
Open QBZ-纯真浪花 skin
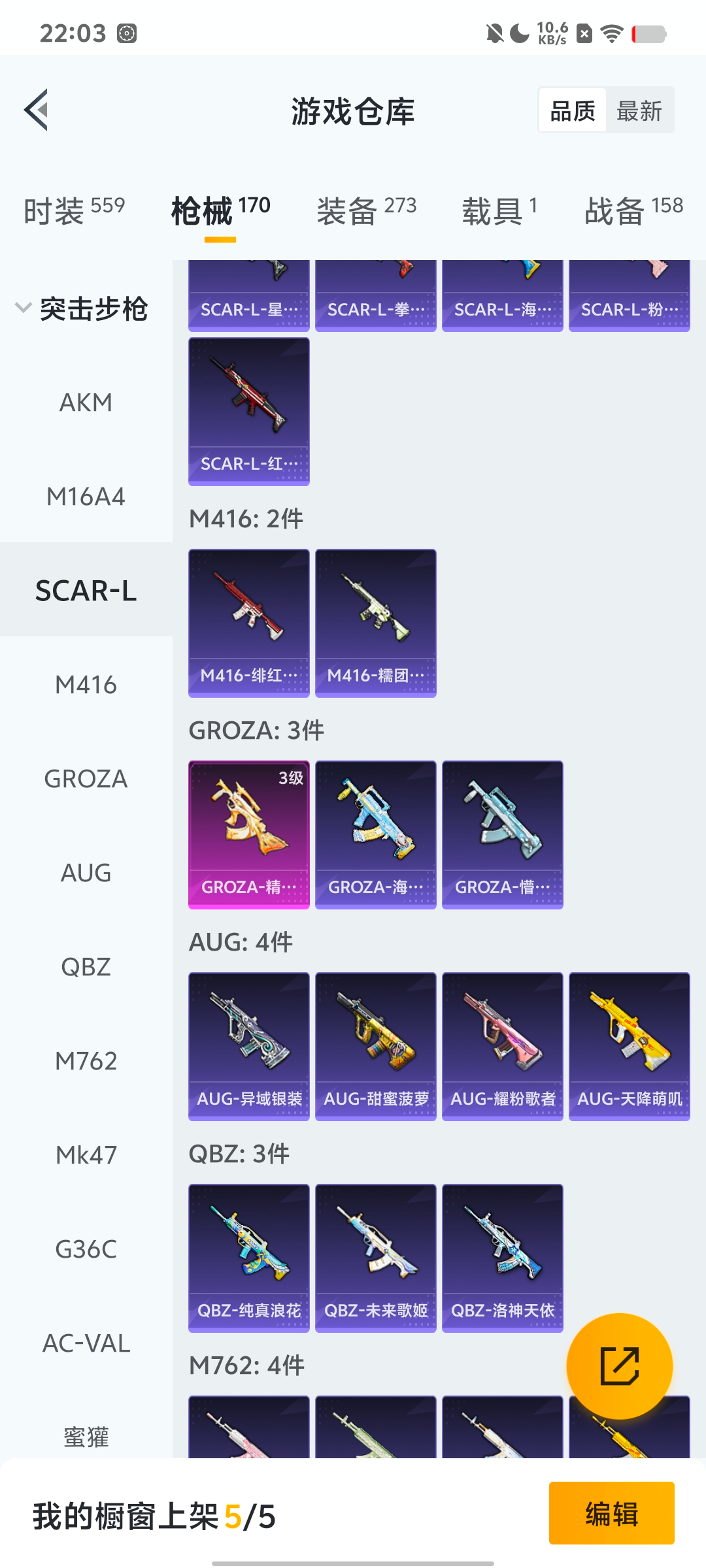248,1258
